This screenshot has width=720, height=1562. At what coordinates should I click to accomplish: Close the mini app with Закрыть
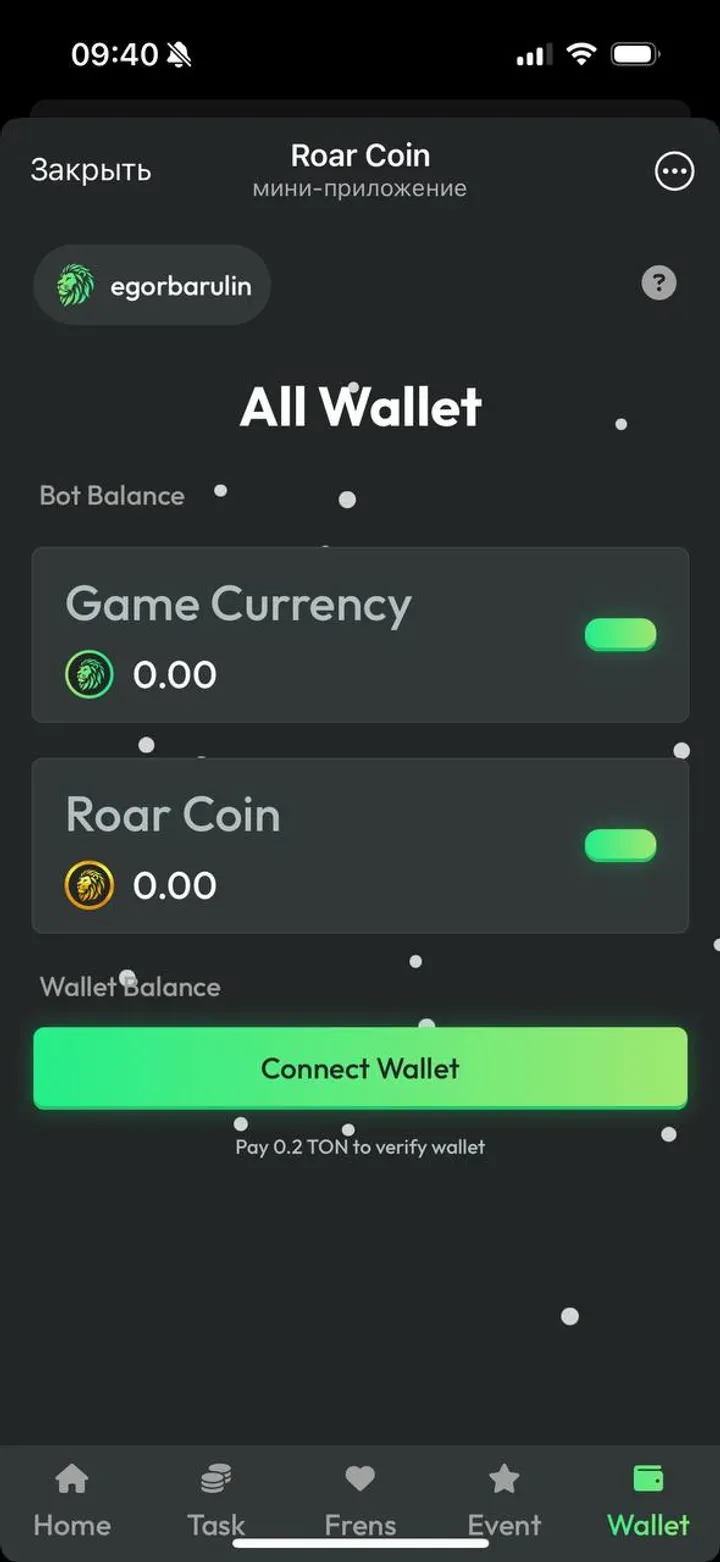90,171
